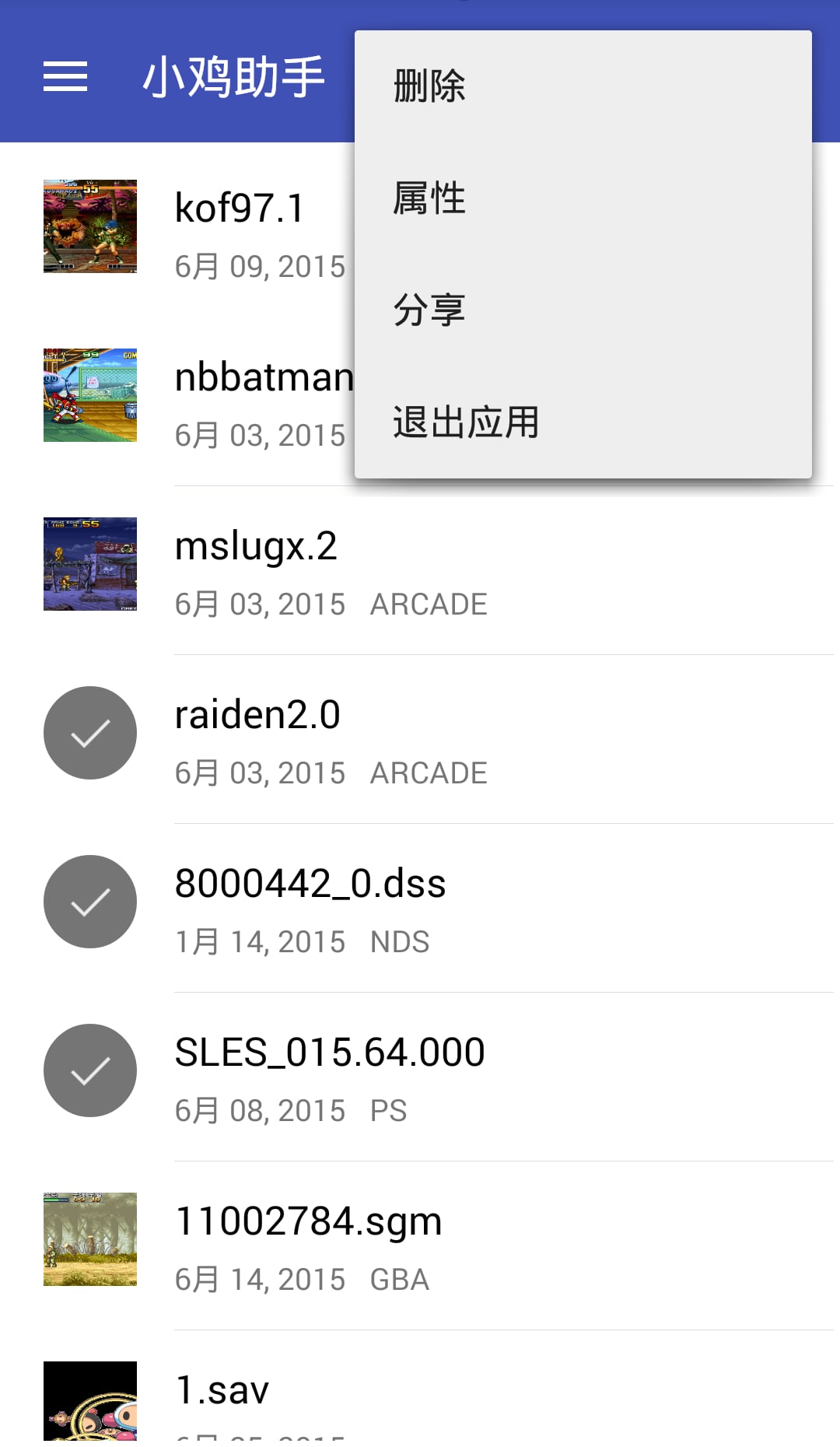Click the mslugx.2 game thumbnail
Image resolution: width=840 pixels, height=1447 pixels.
[89, 565]
